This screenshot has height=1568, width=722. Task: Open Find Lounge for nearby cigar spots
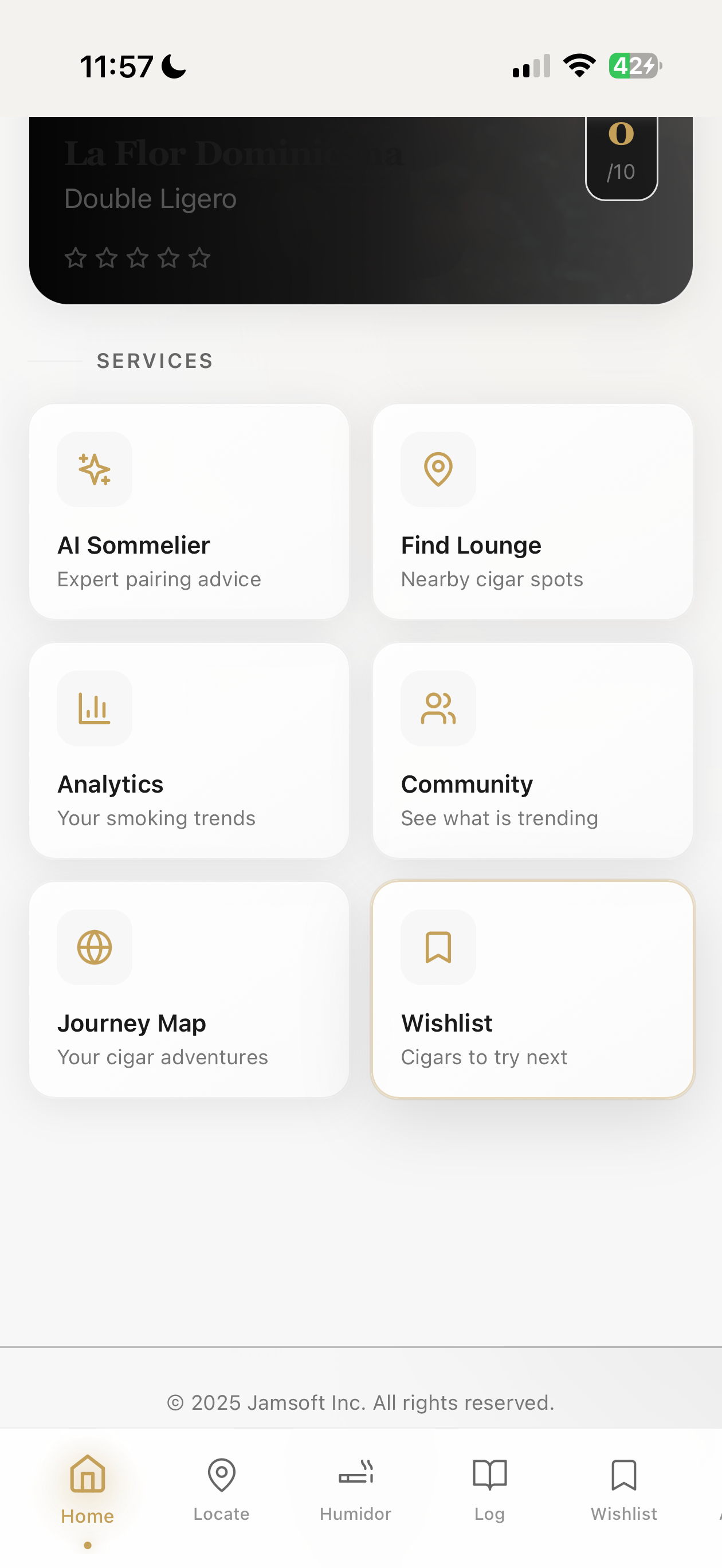[532, 511]
